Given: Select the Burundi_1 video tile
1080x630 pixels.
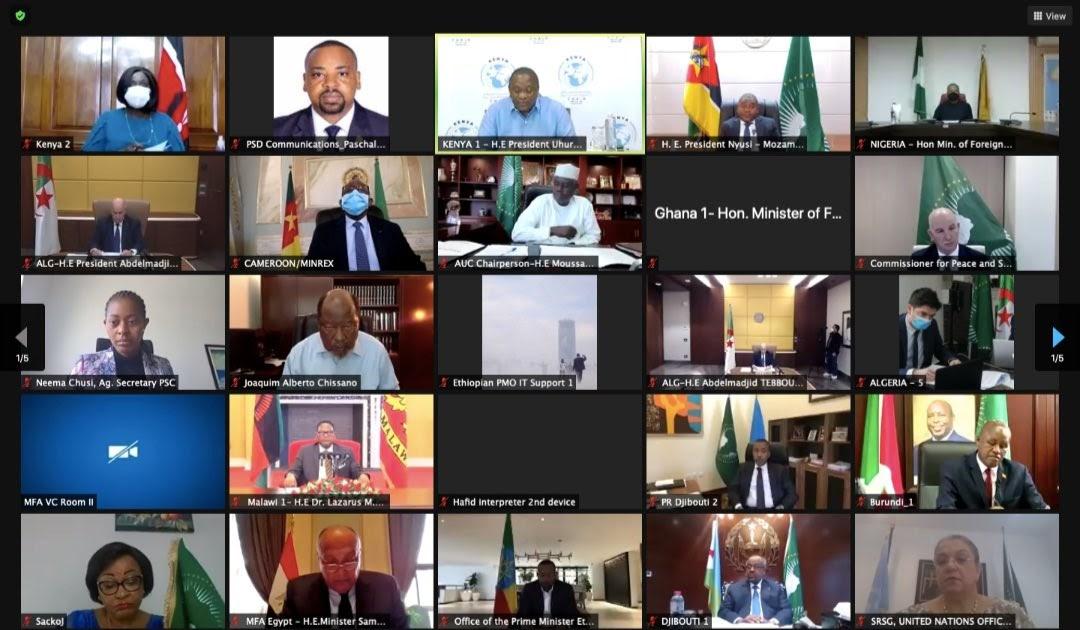Looking at the screenshot, I should (x=956, y=451).
